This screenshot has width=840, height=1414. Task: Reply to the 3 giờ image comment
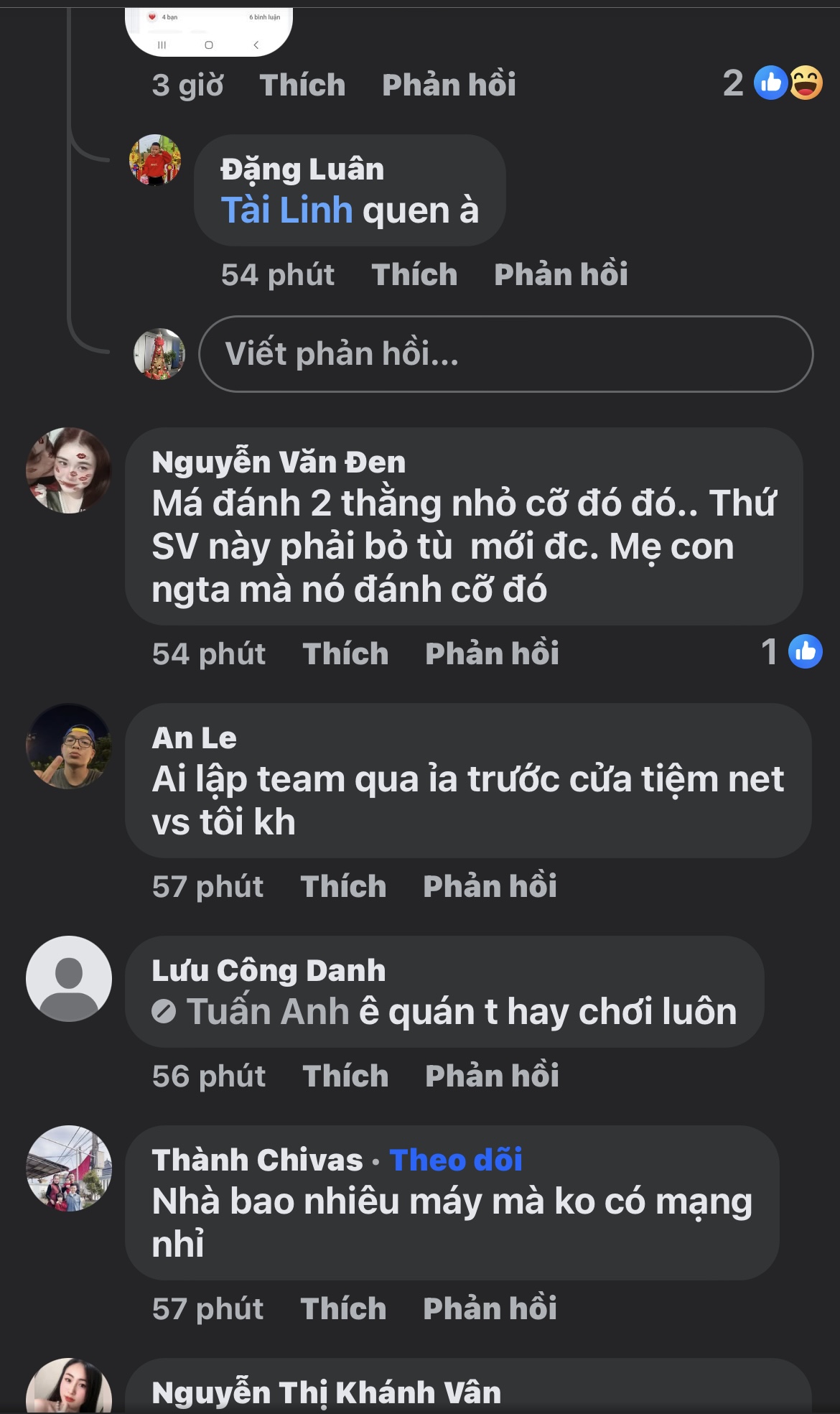[x=448, y=85]
